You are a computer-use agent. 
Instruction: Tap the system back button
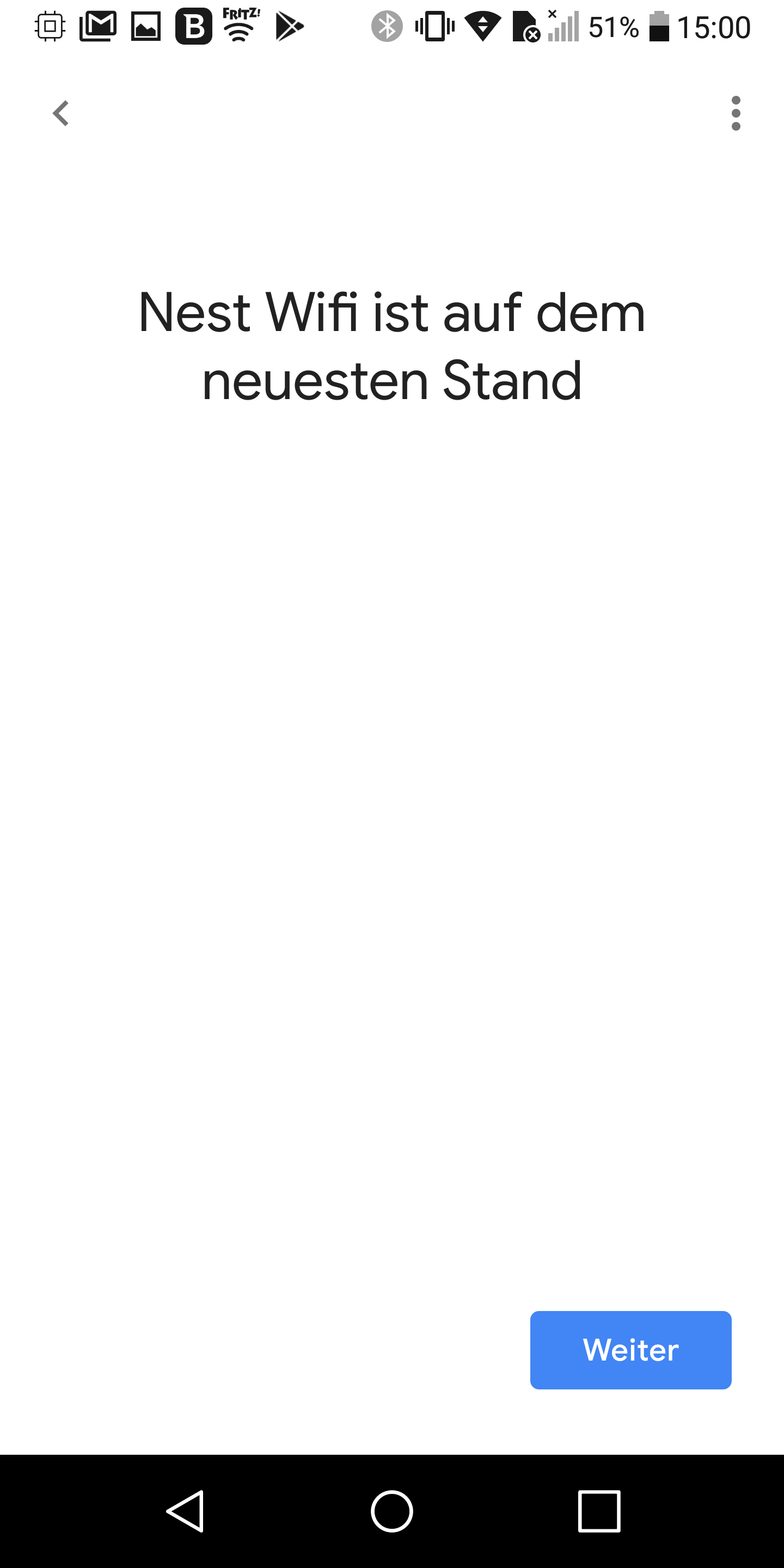point(186,1511)
